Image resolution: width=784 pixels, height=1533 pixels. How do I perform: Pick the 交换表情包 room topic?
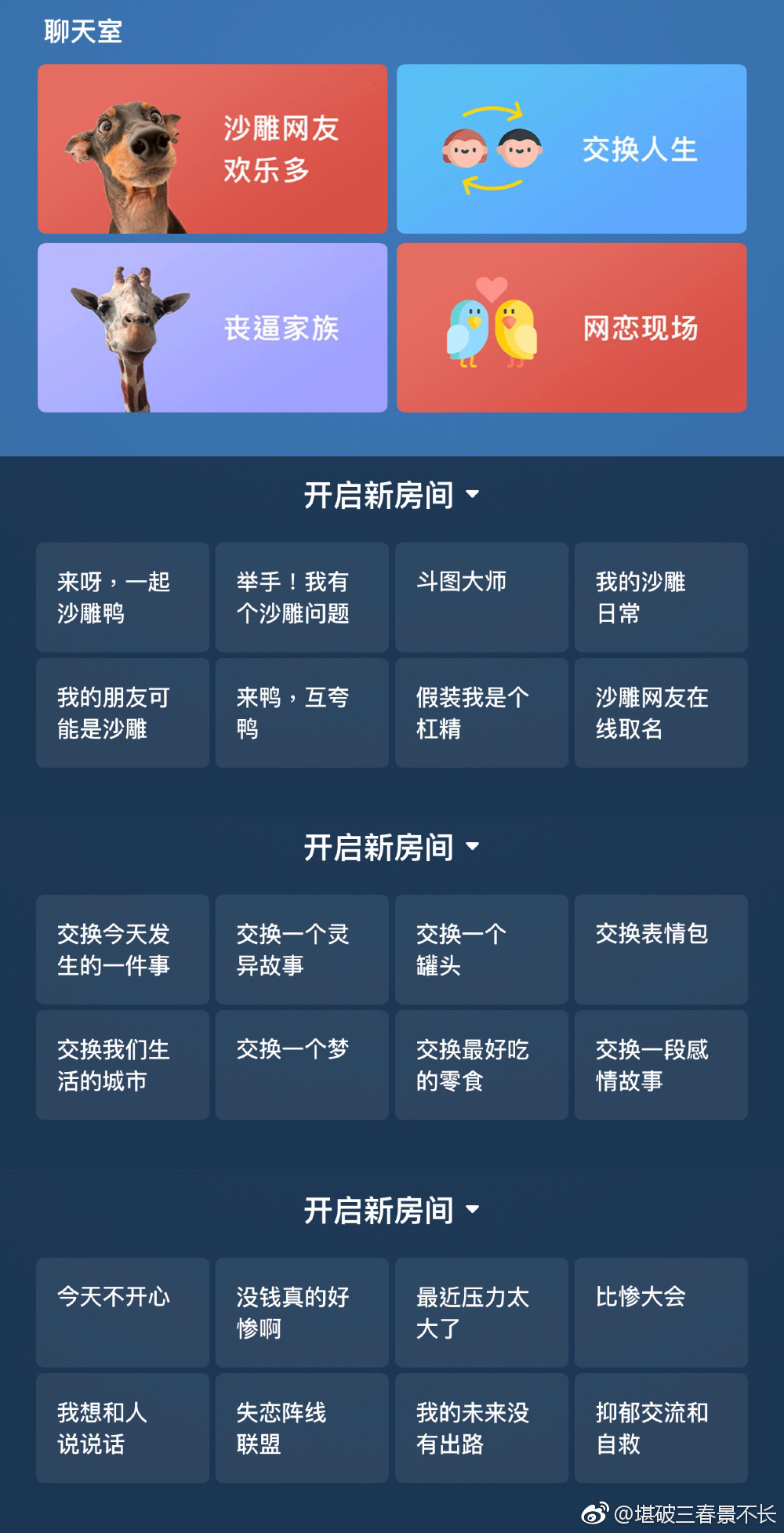point(661,950)
